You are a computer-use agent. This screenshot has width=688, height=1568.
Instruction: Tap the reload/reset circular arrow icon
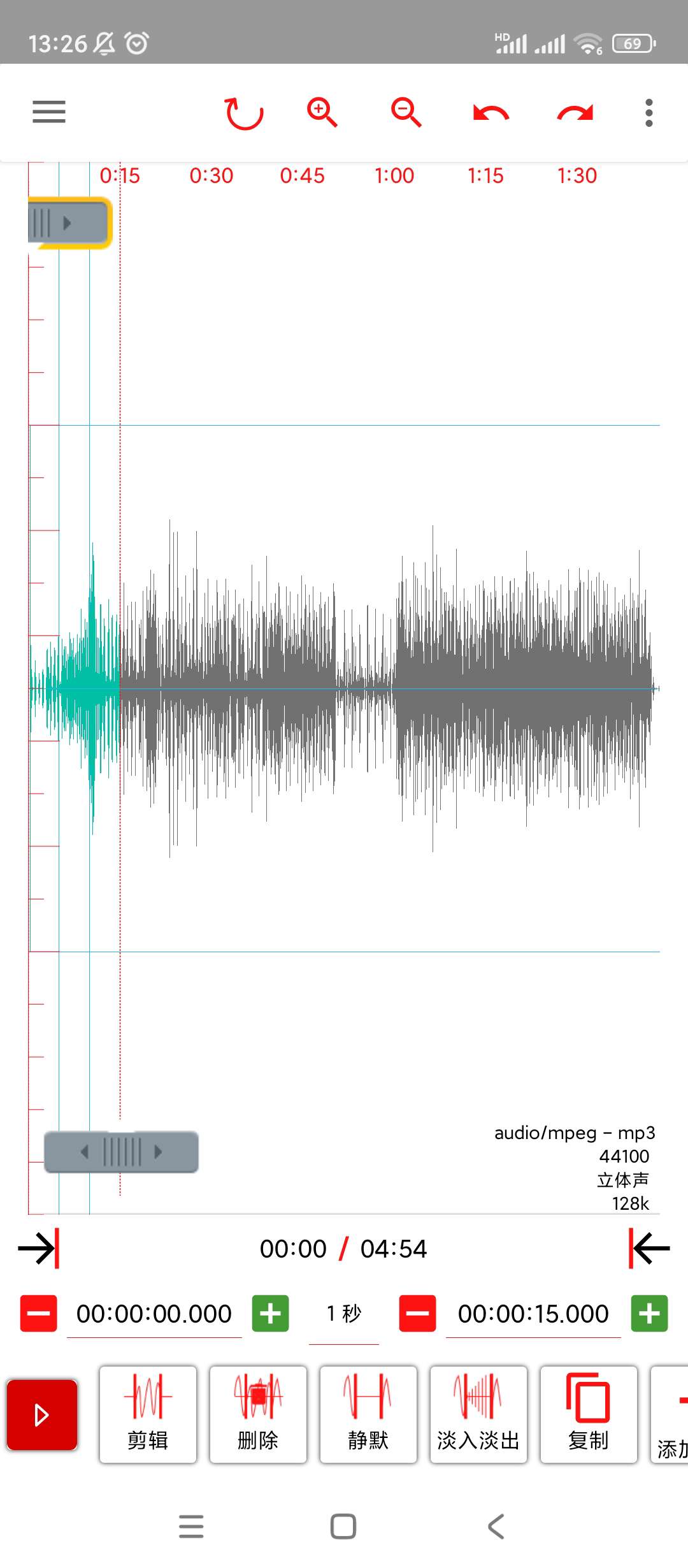(x=243, y=113)
